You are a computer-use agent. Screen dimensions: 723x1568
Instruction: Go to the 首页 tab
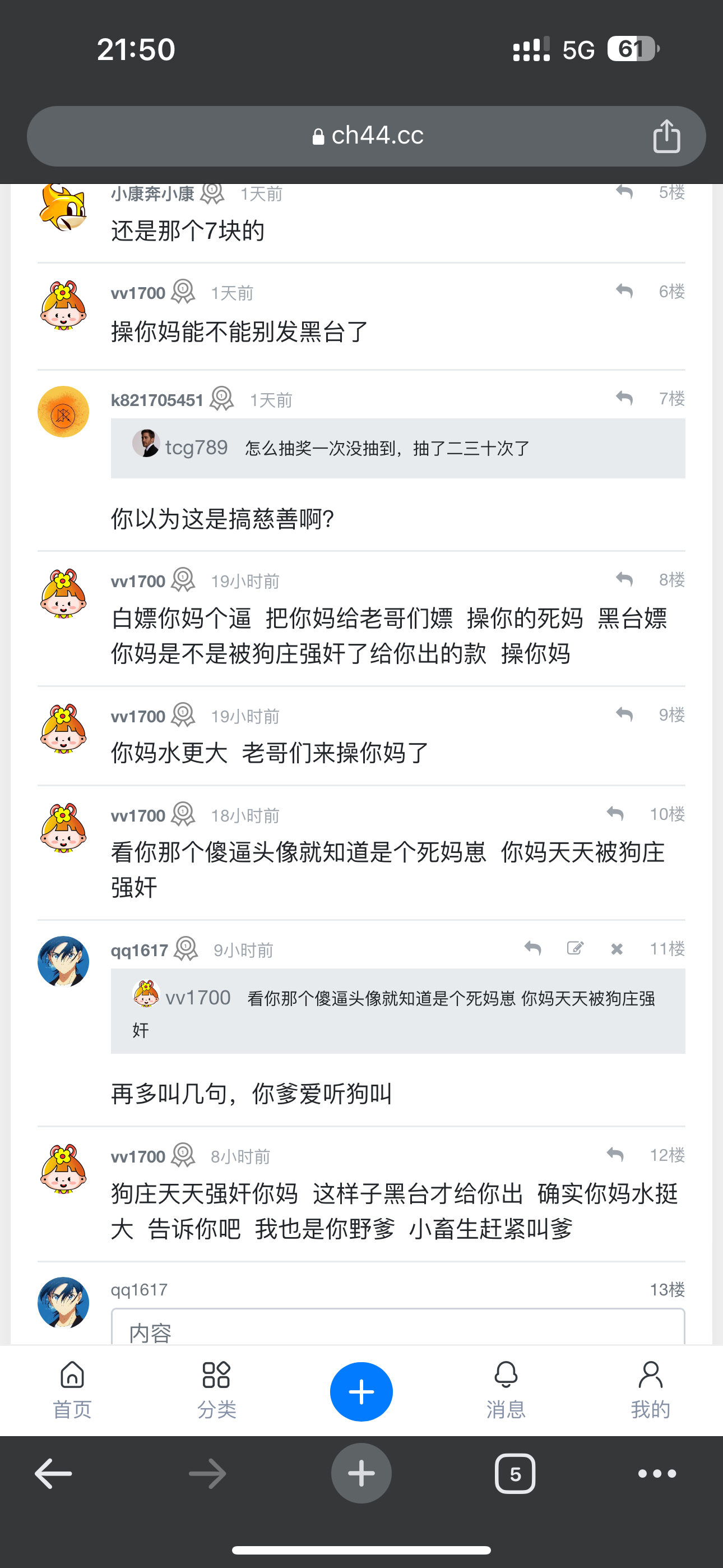72,1390
